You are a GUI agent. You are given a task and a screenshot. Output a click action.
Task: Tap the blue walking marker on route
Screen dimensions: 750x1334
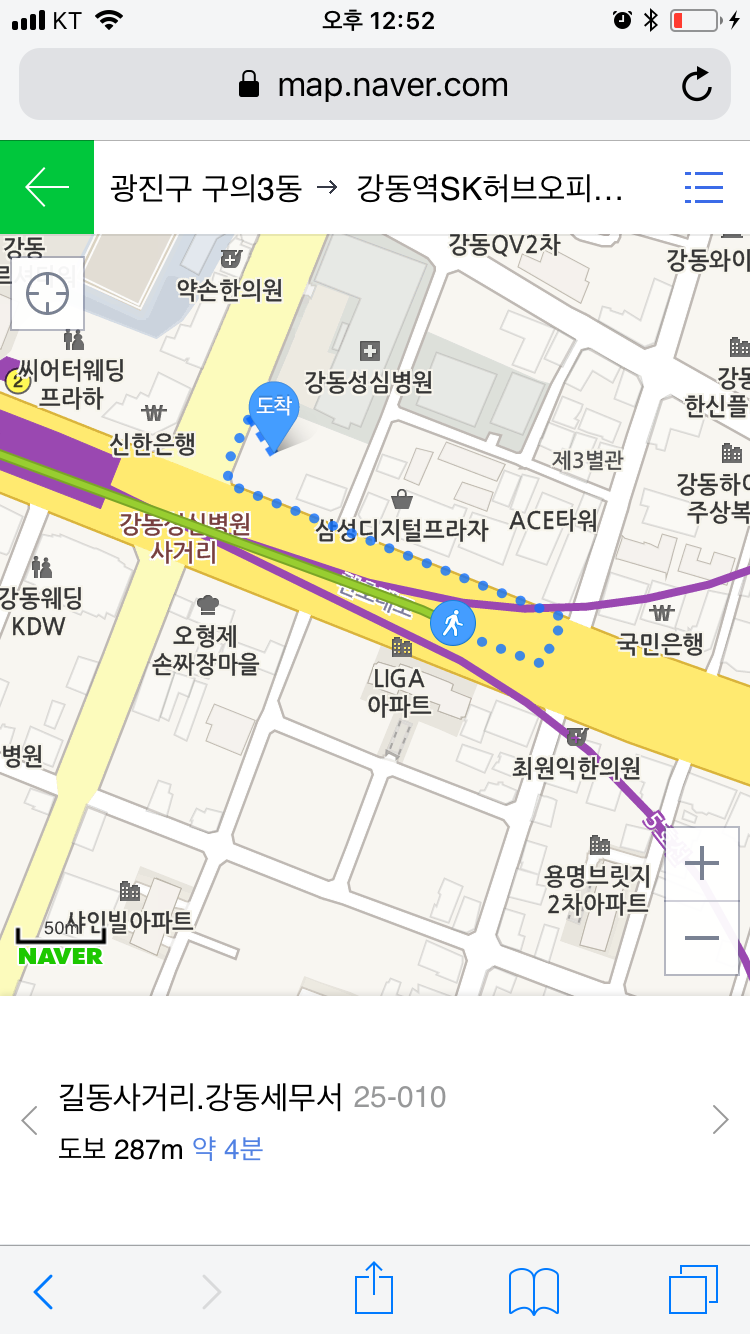click(x=454, y=624)
